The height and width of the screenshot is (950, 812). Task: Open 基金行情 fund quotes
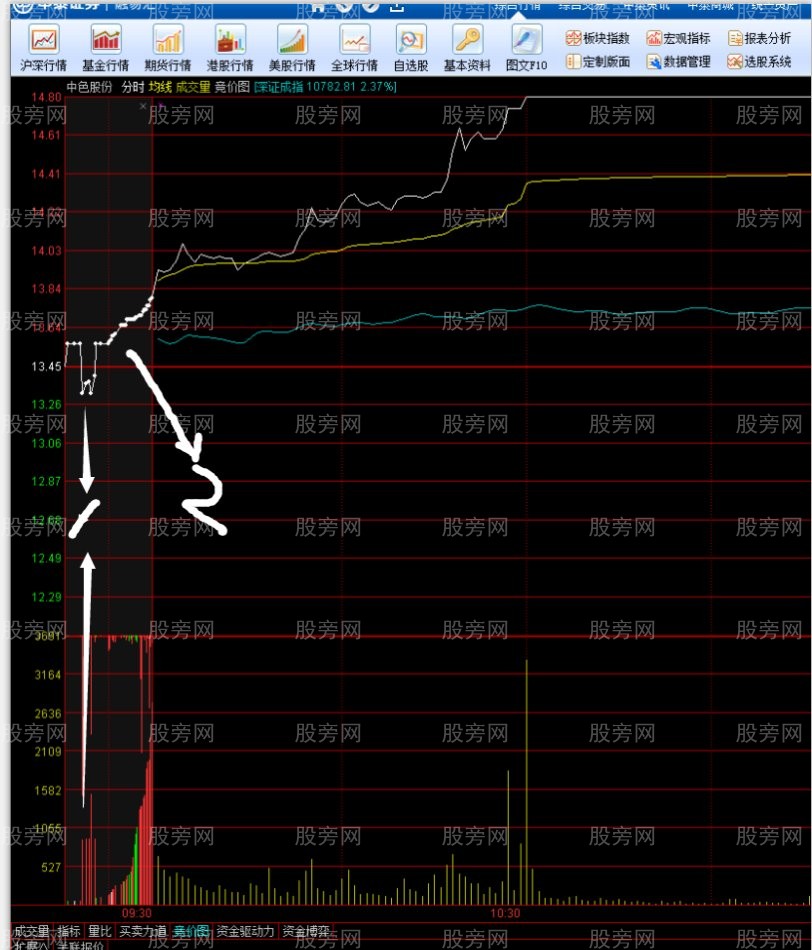pos(105,48)
